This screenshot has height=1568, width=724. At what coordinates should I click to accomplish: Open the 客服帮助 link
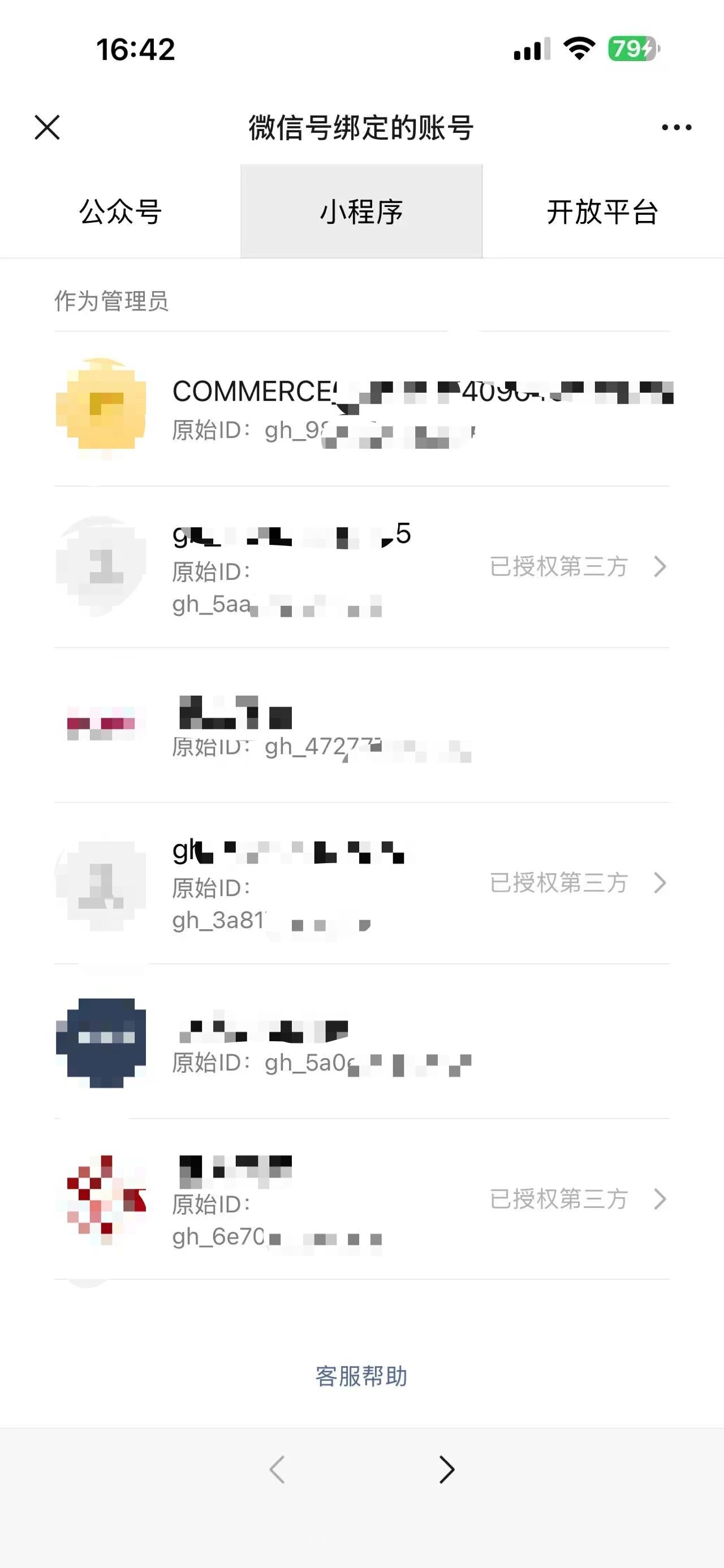(361, 1376)
